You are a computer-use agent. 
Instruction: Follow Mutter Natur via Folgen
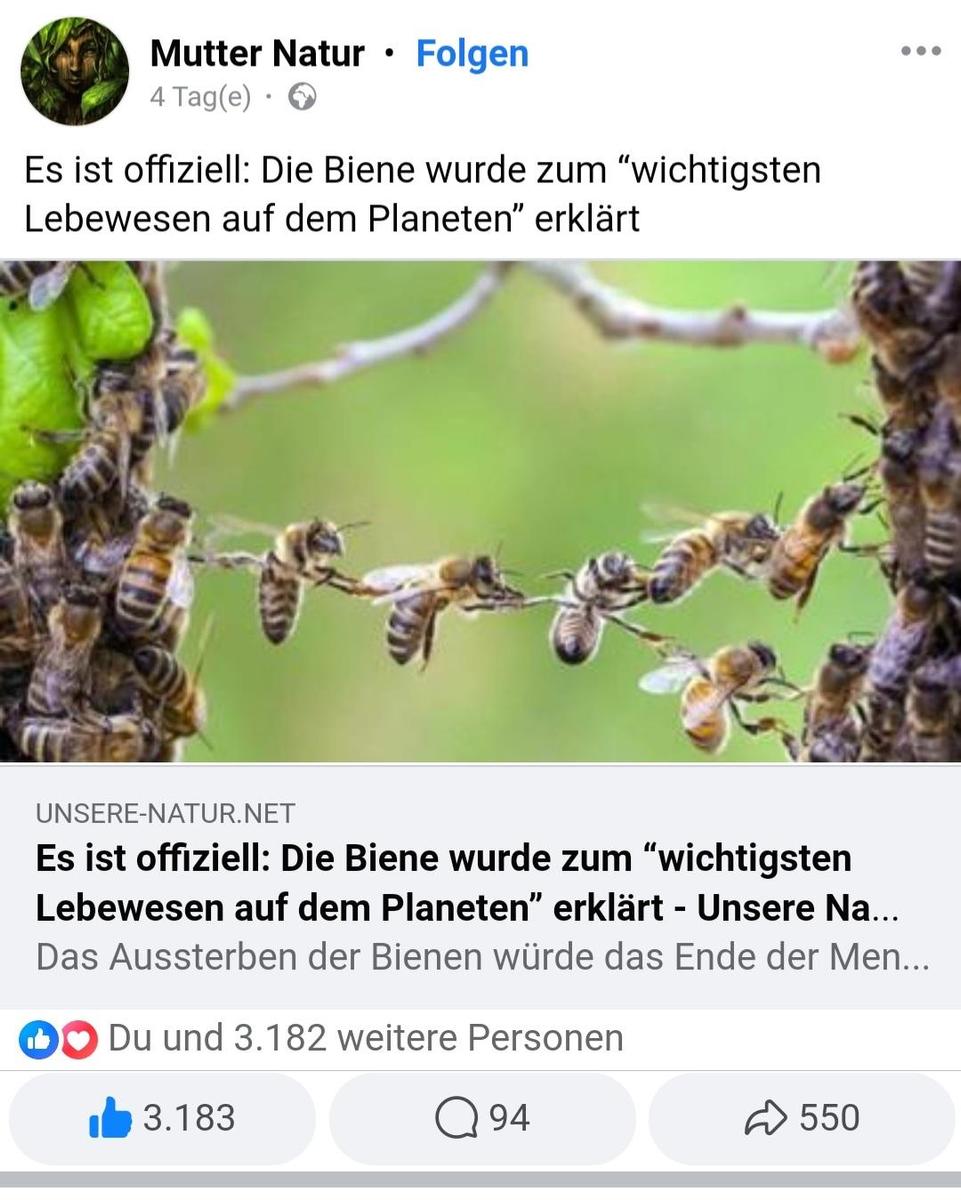pyautogui.click(x=472, y=53)
